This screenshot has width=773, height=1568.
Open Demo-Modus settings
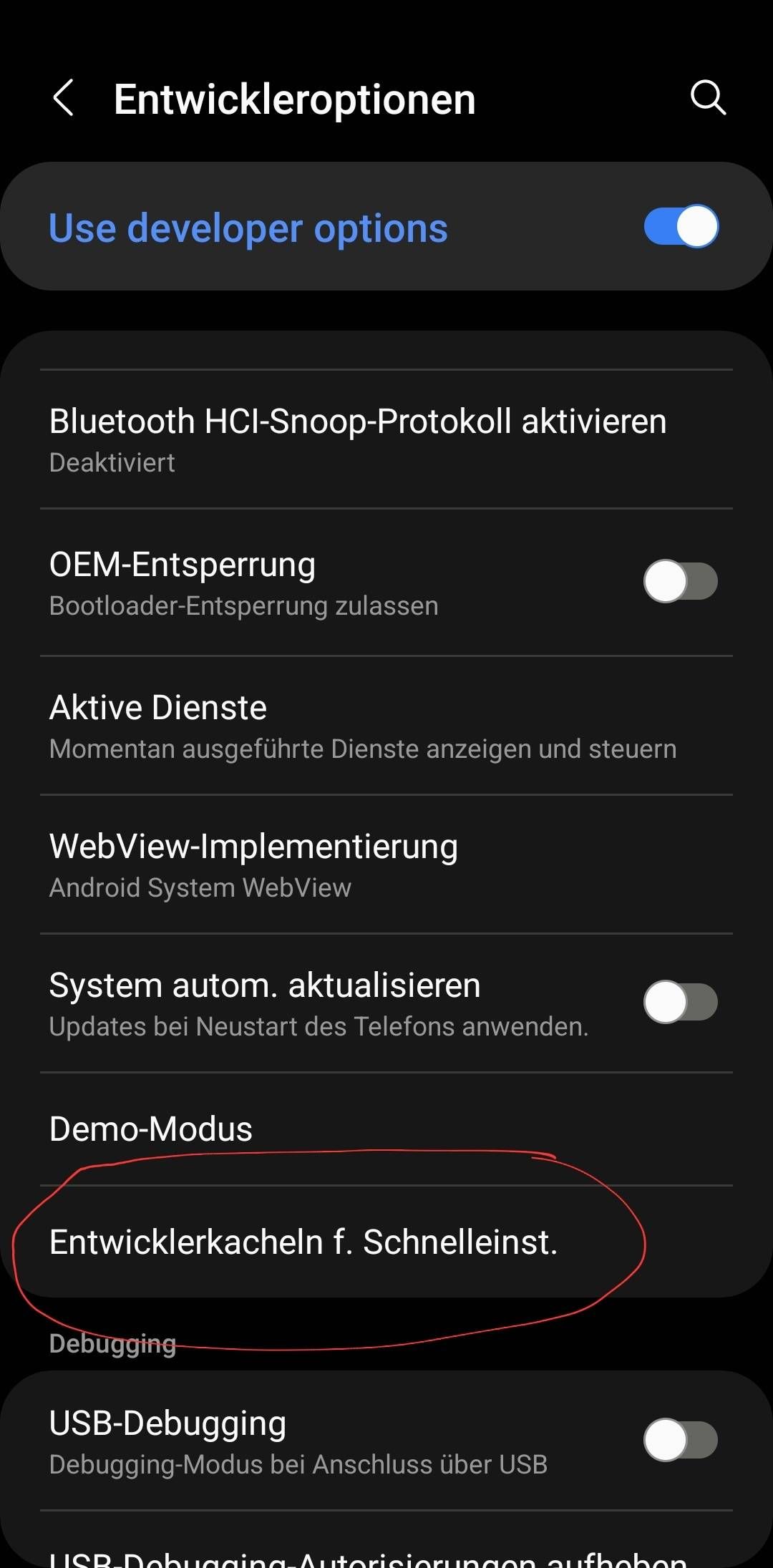pyautogui.click(x=150, y=1129)
